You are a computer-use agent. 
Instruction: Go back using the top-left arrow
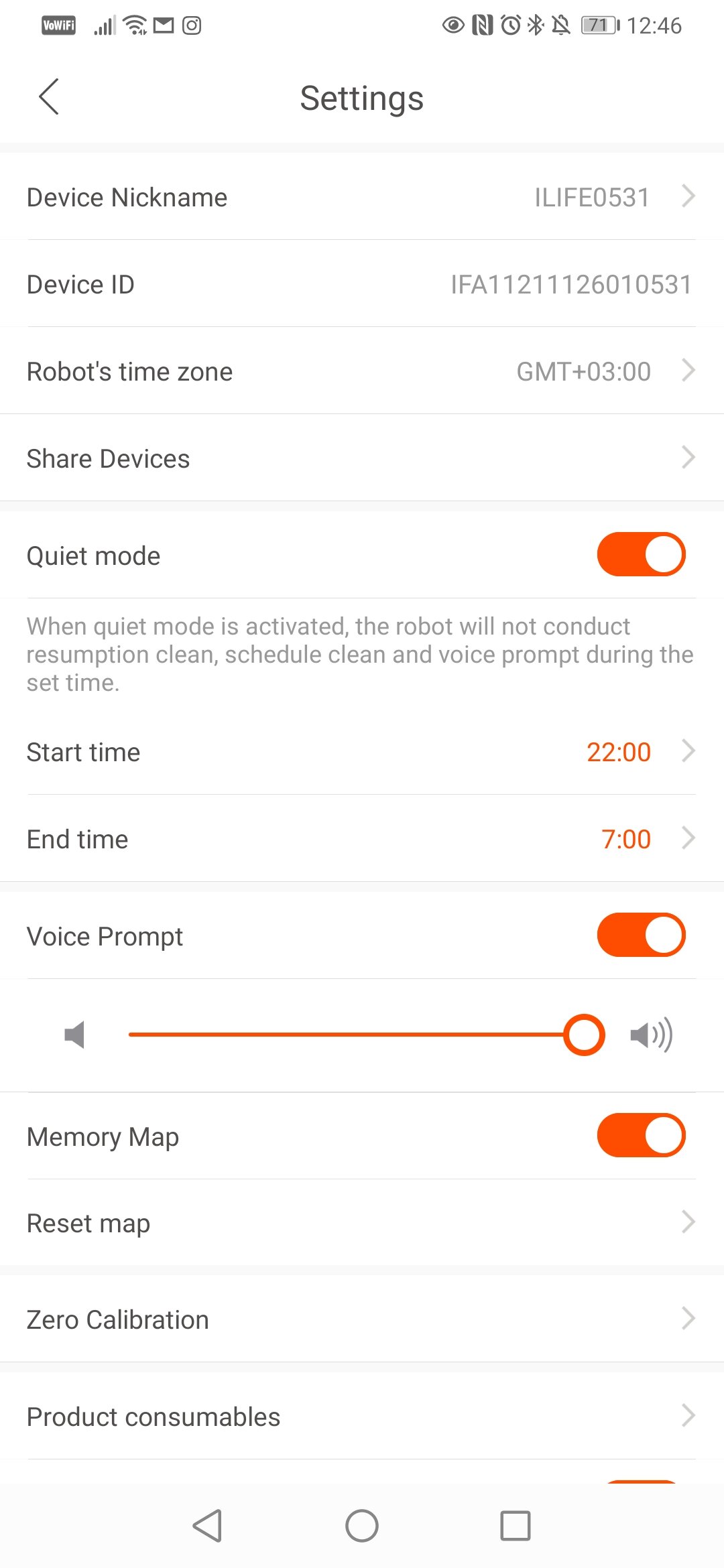point(49,97)
